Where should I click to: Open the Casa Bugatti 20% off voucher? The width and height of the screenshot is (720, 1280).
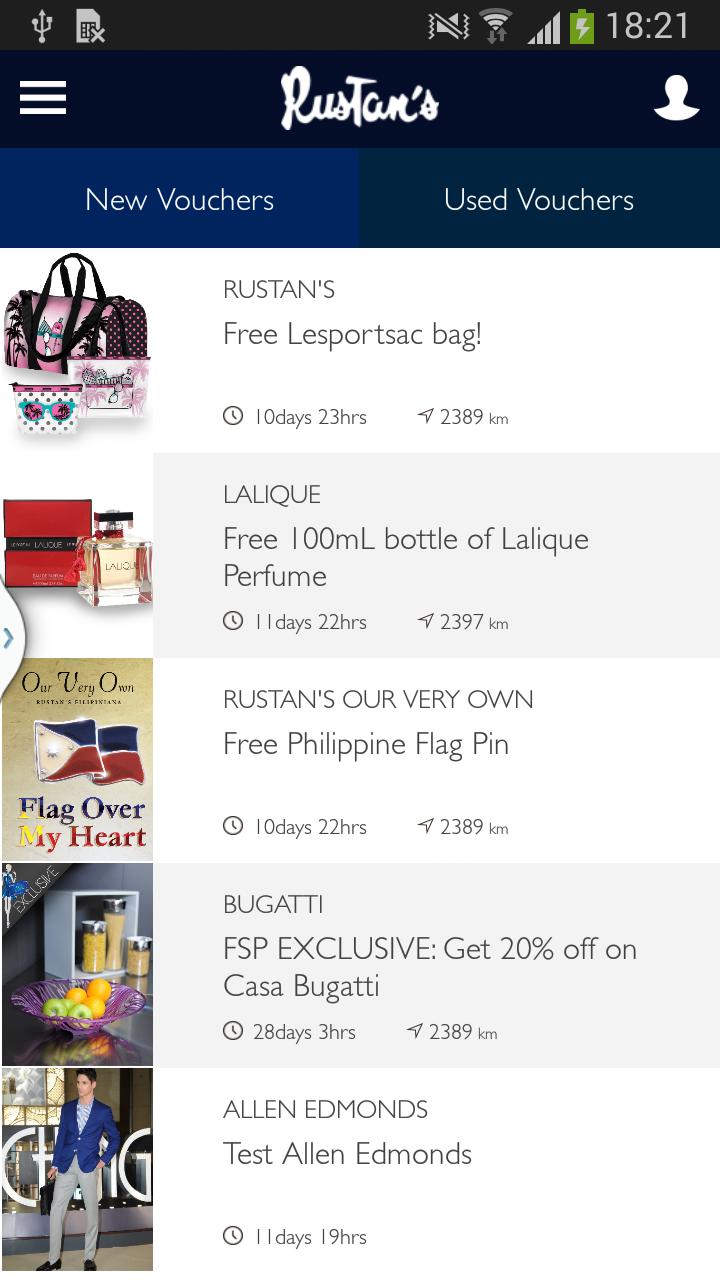(x=430, y=966)
